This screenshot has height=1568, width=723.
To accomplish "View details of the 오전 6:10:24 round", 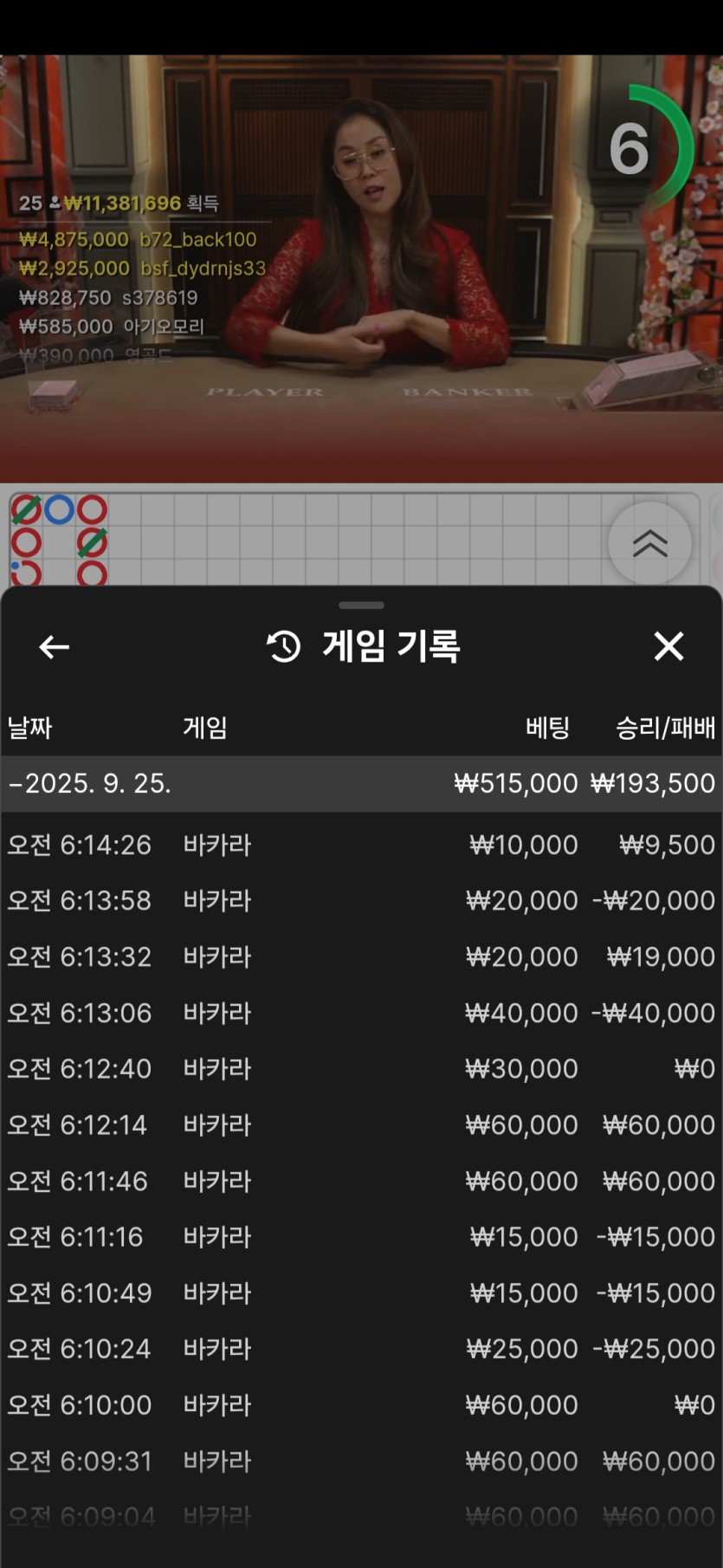I will [x=361, y=1349].
